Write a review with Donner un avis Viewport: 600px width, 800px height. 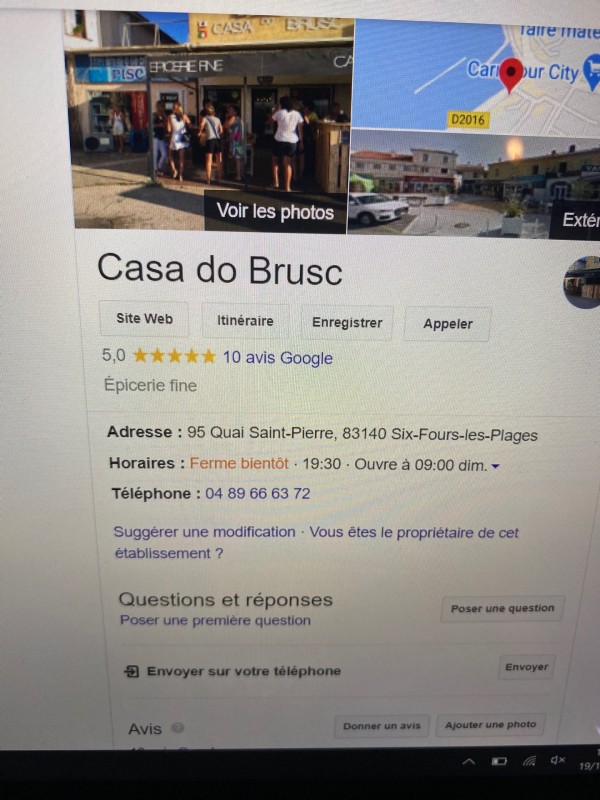point(381,726)
